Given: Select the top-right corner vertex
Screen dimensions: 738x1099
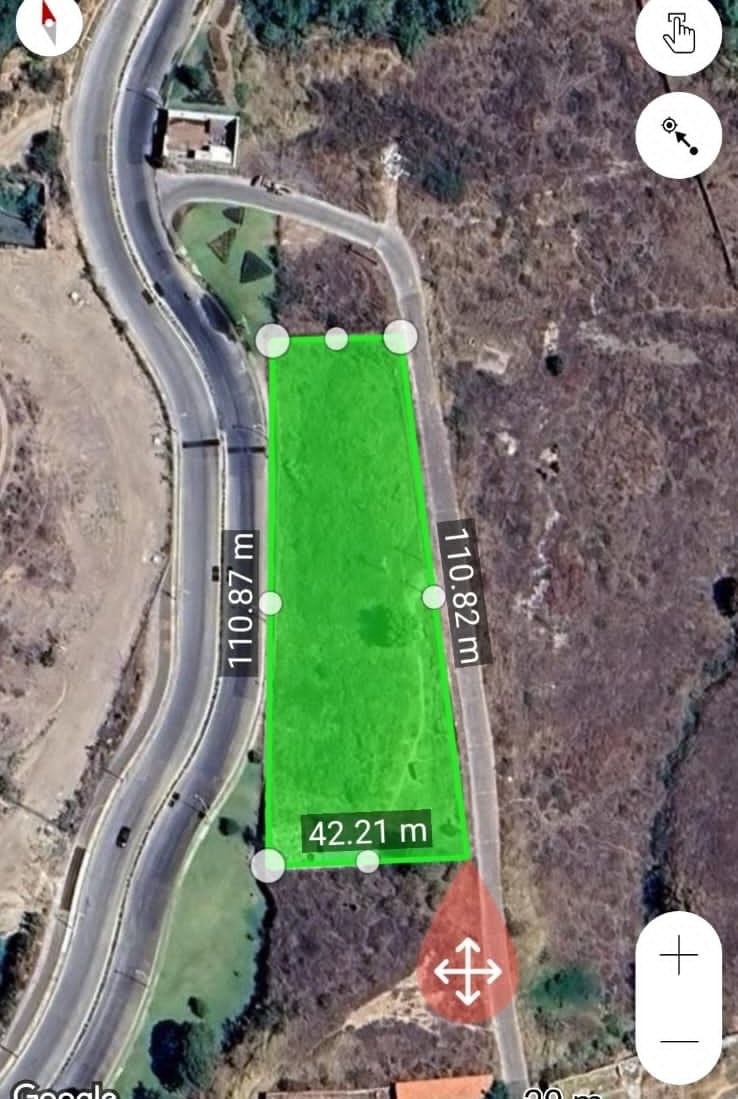Looking at the screenshot, I should pyautogui.click(x=401, y=337).
